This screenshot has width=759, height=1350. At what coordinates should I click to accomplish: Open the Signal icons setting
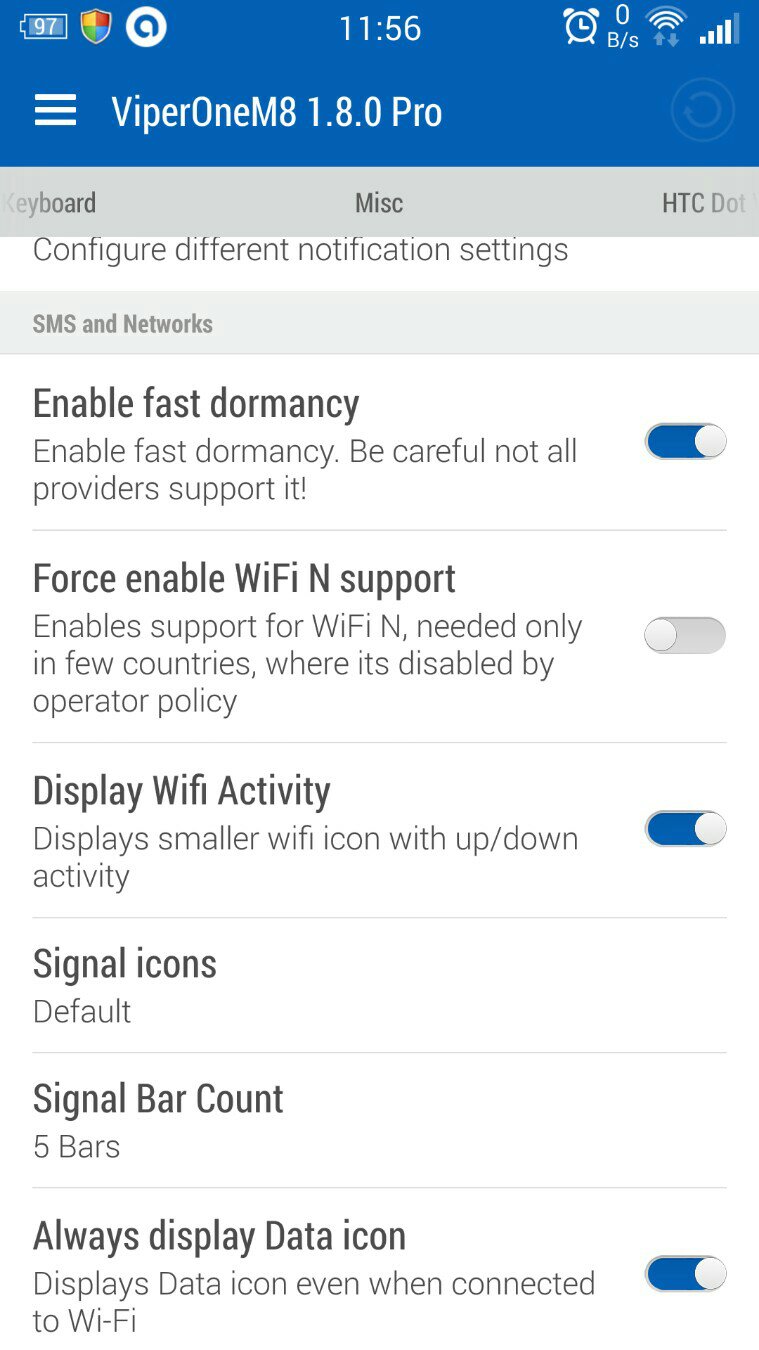(379, 986)
